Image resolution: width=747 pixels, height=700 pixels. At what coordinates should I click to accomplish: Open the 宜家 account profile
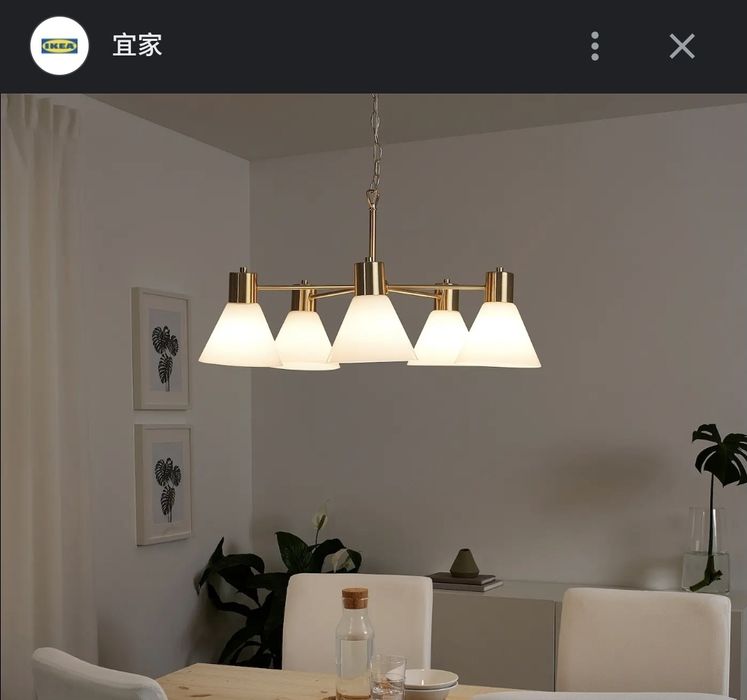(60, 46)
